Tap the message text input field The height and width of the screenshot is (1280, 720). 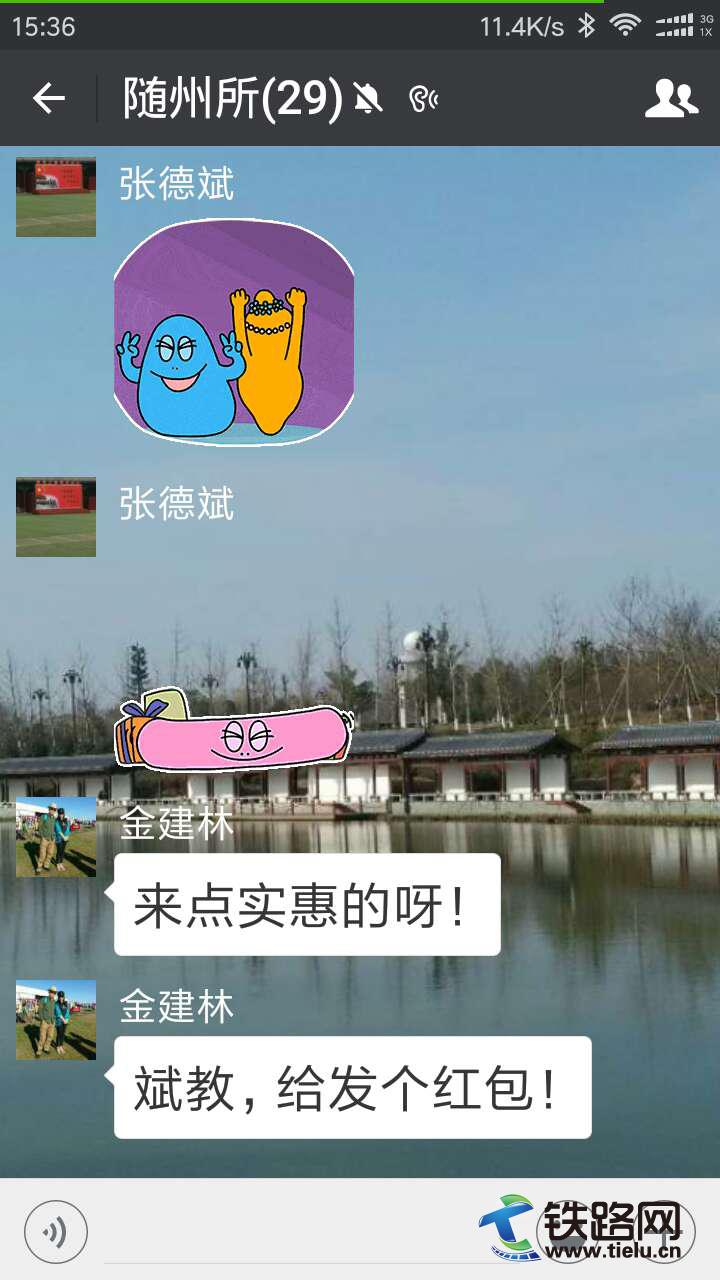tap(300, 1231)
